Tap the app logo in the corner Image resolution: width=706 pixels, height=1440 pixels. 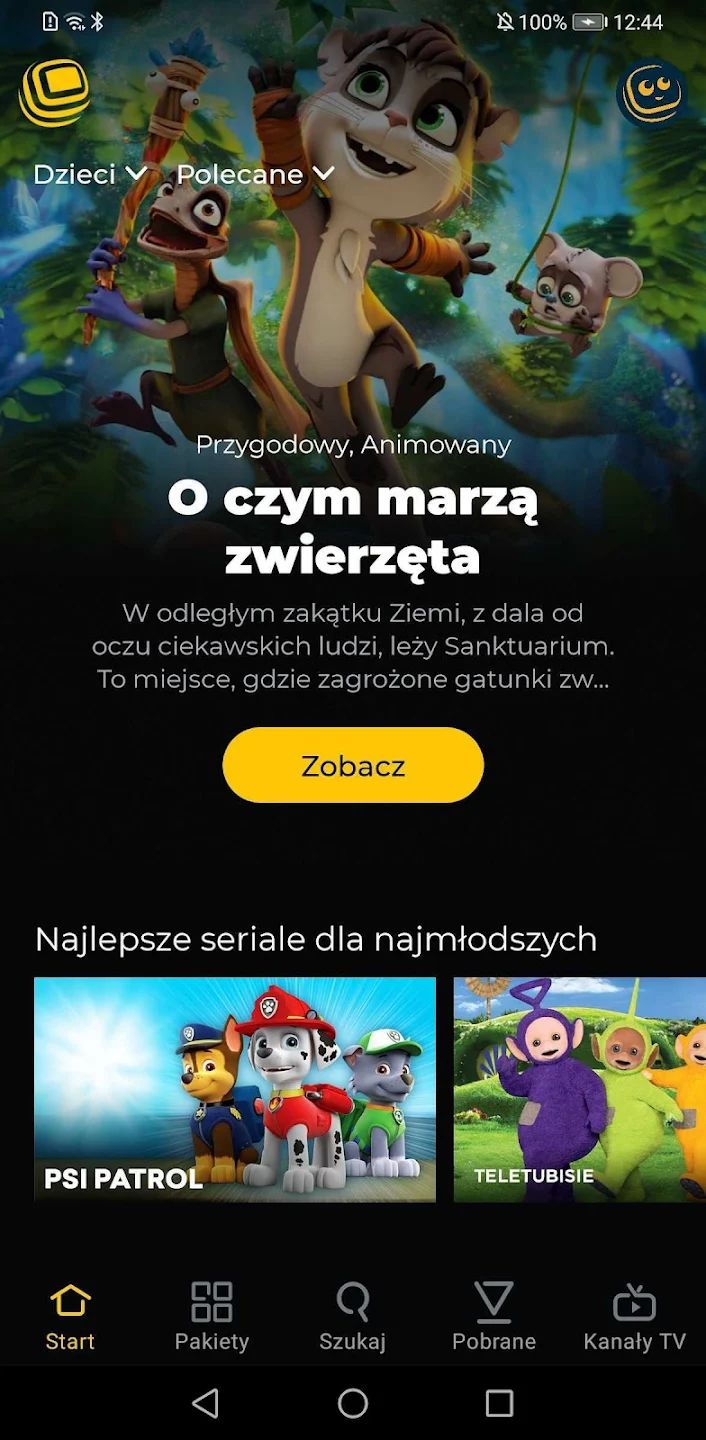tap(54, 93)
